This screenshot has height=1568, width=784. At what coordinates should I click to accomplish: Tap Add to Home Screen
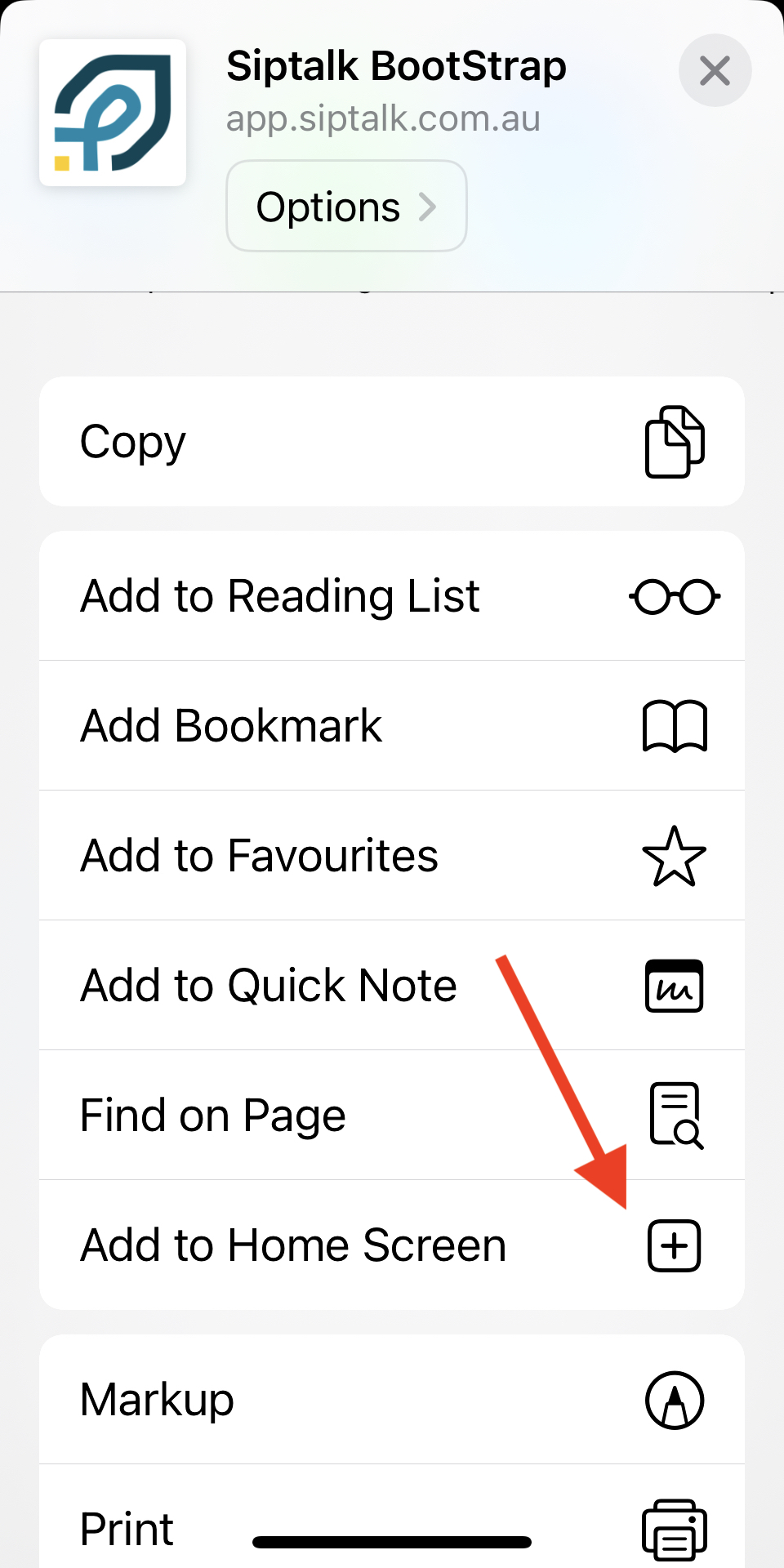point(392,1245)
